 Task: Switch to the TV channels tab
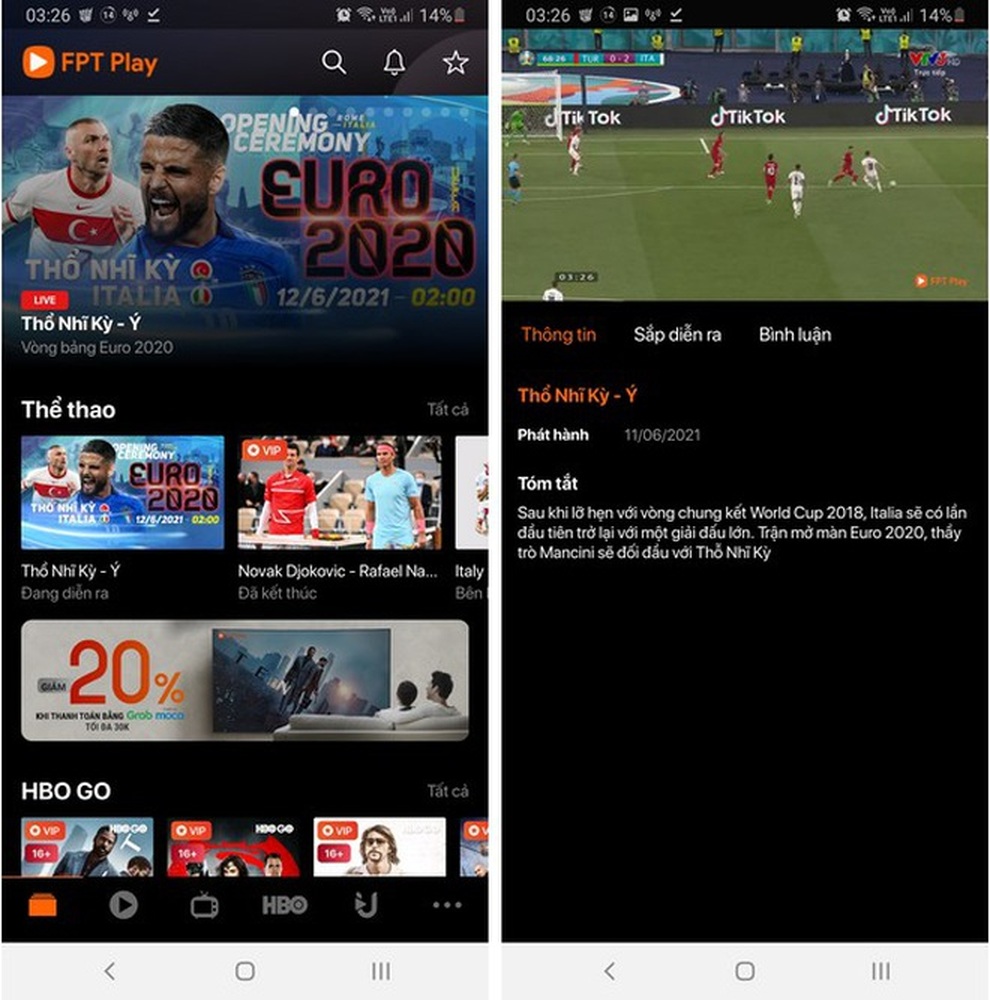pyautogui.click(x=204, y=906)
